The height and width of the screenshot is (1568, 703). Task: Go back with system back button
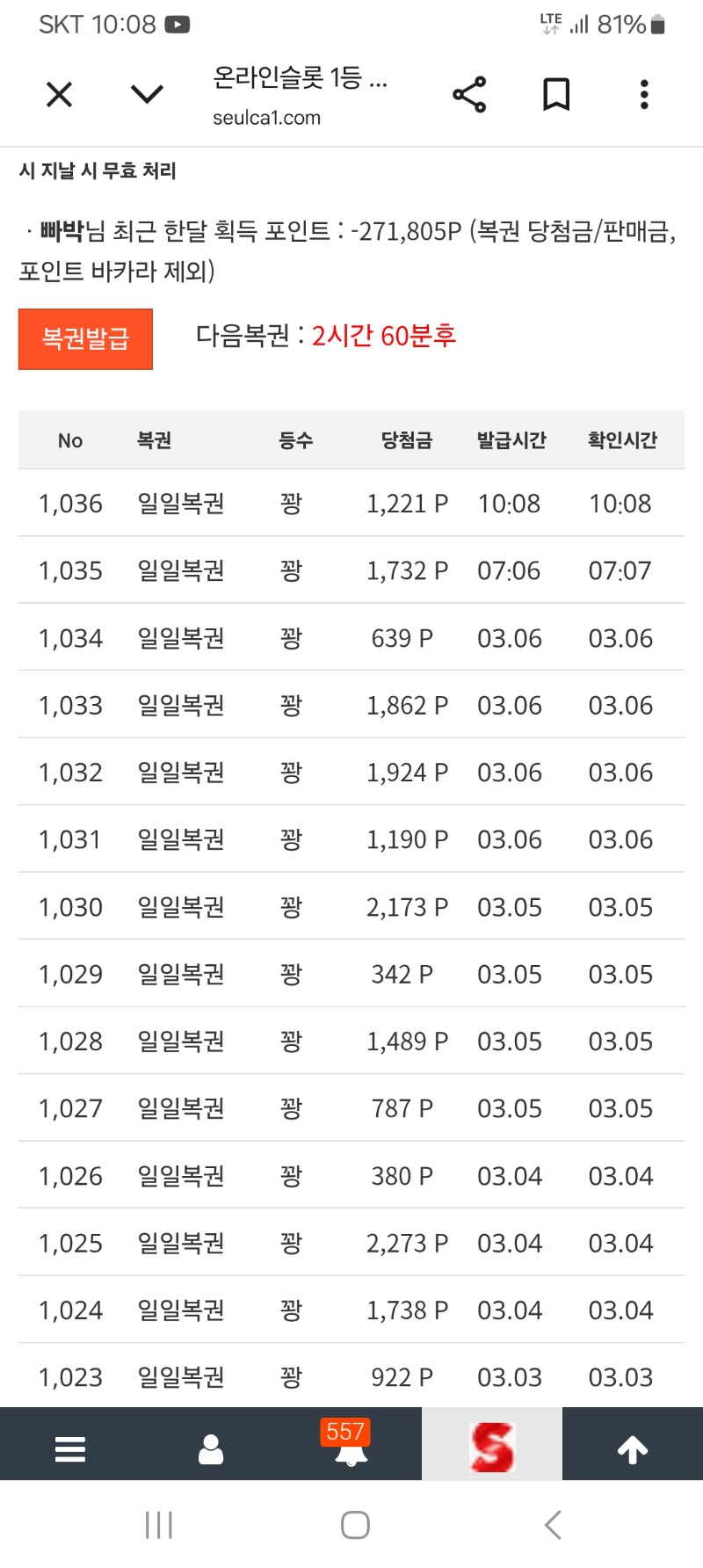coord(553,1525)
